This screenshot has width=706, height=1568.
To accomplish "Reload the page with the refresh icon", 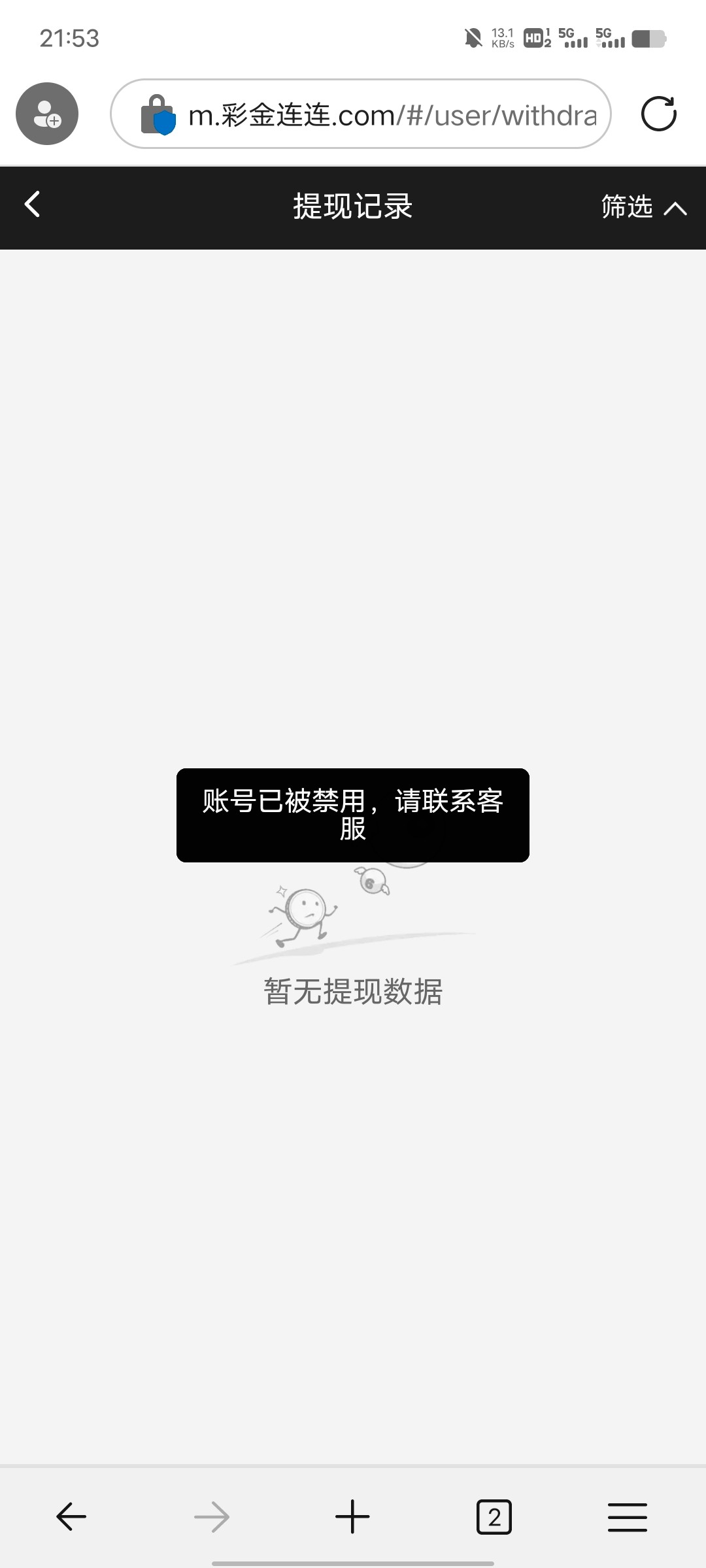I will tap(658, 114).
